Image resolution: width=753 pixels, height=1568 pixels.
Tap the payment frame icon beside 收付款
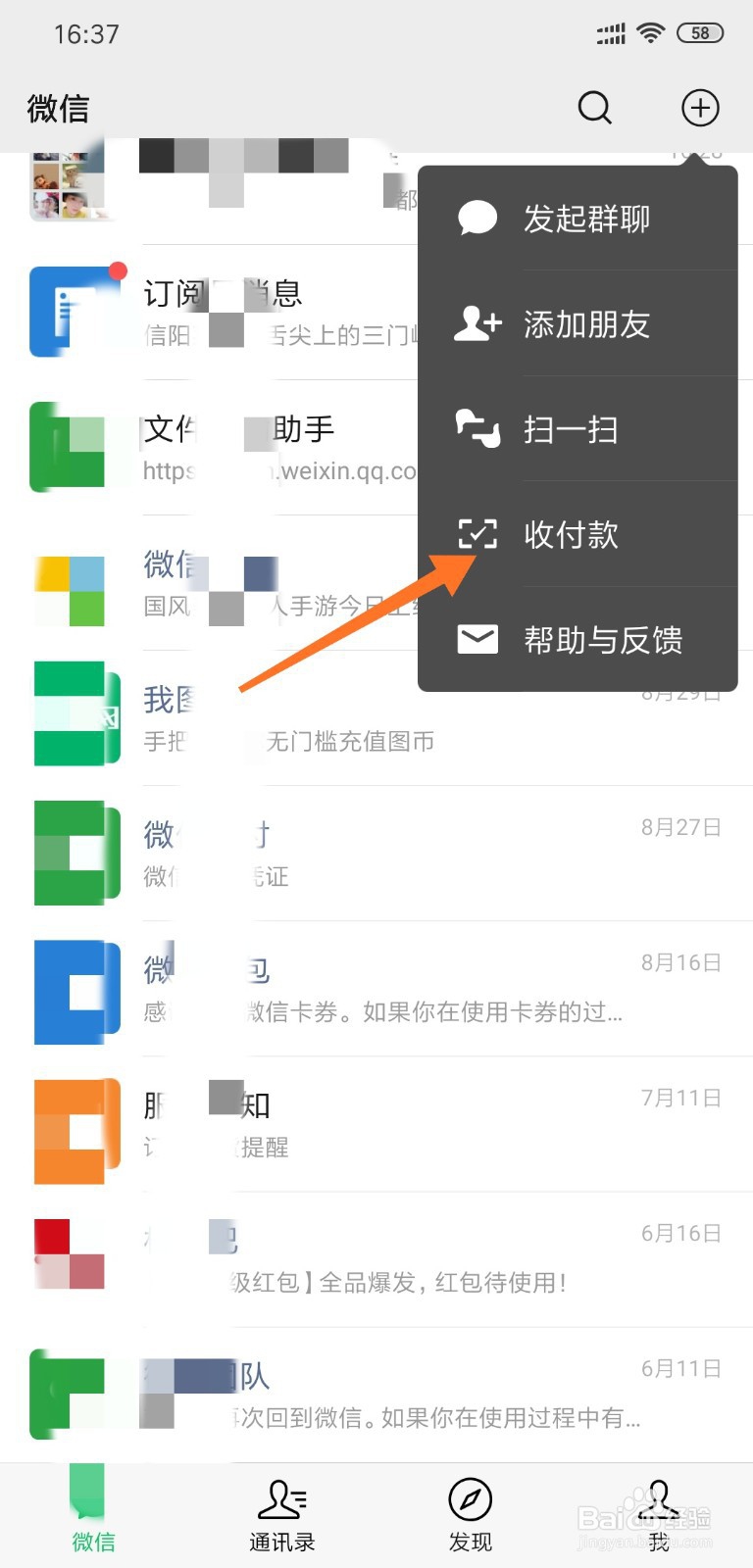(477, 534)
